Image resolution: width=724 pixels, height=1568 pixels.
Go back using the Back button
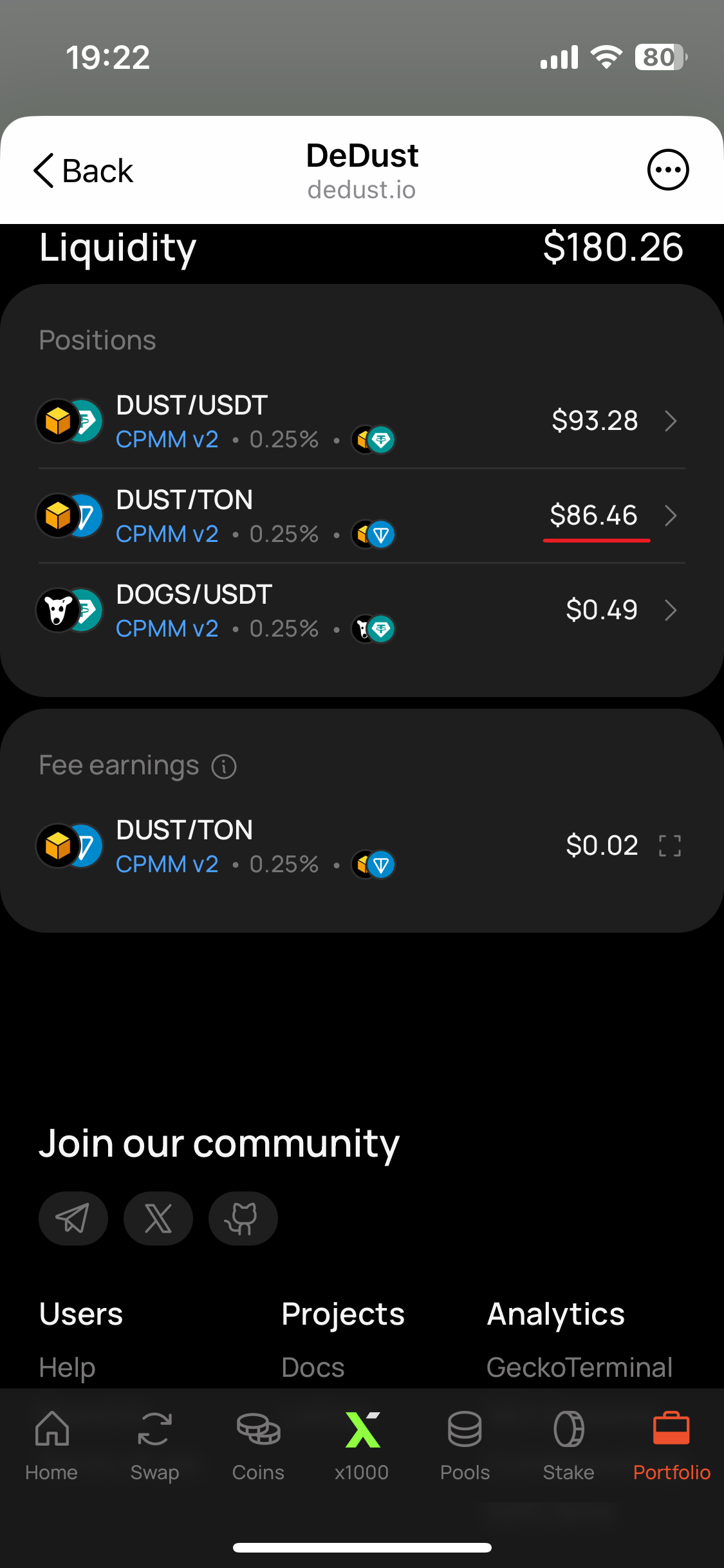pos(84,171)
